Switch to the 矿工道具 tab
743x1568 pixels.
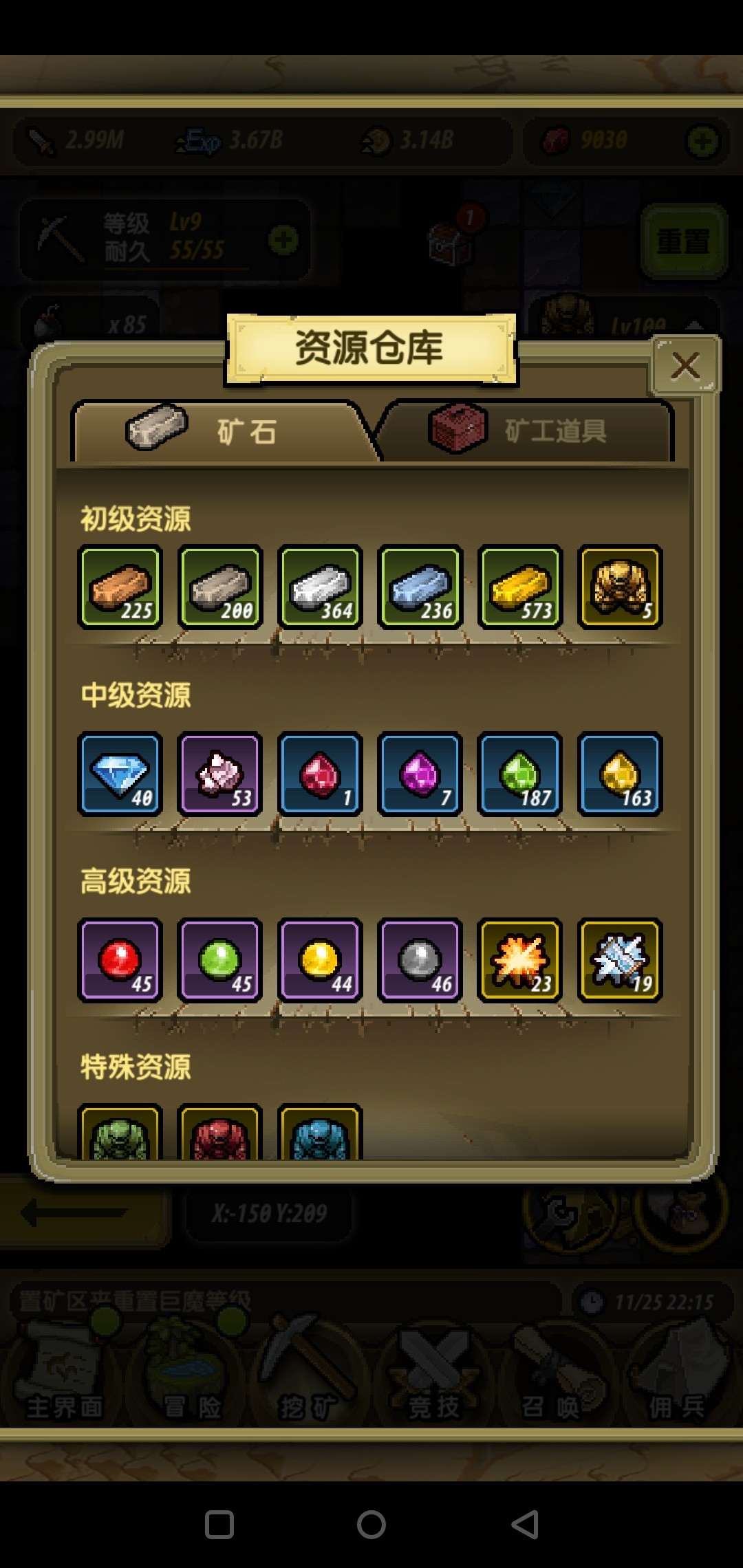[524, 431]
